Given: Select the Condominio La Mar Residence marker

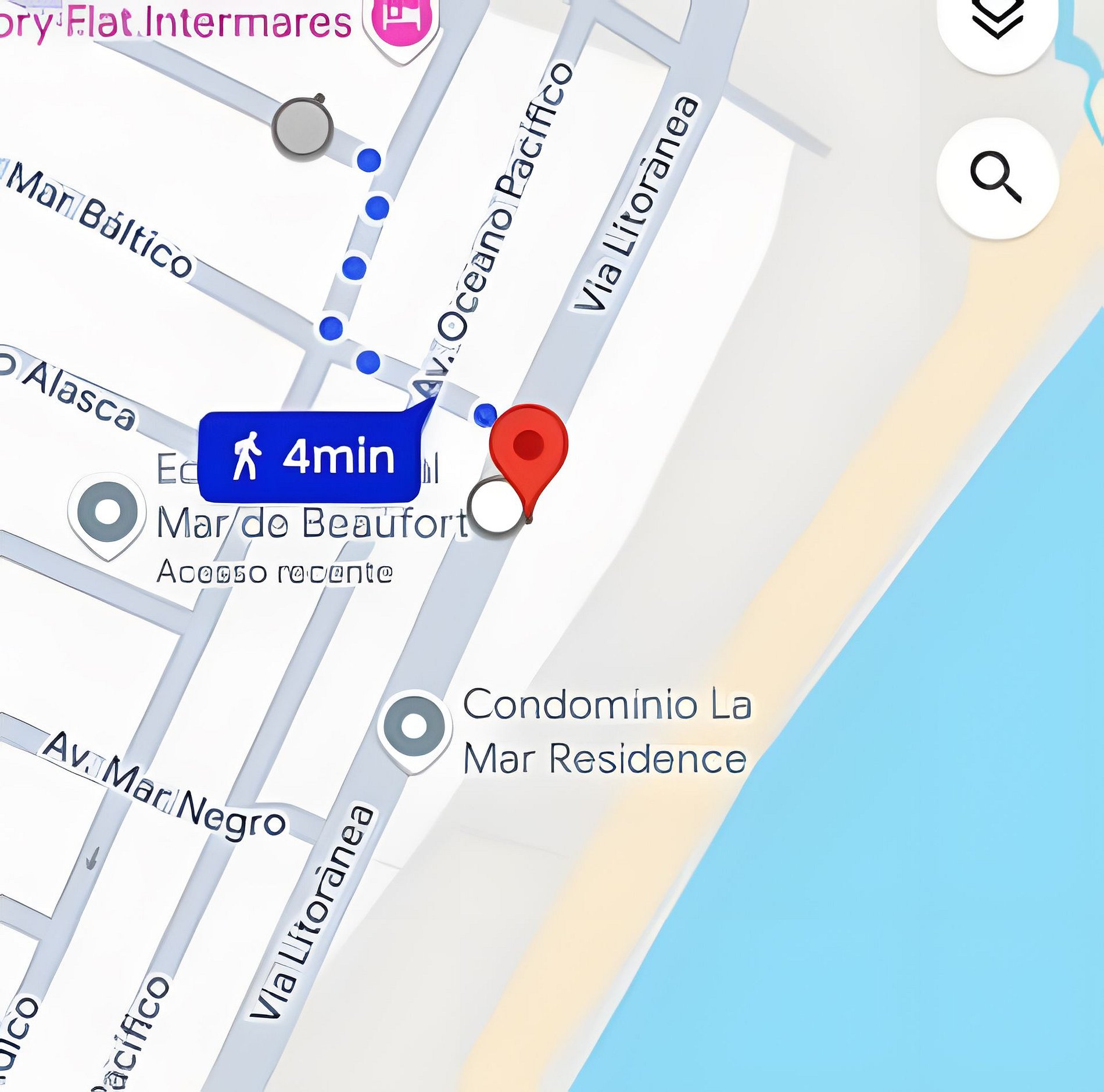Looking at the screenshot, I should (414, 728).
